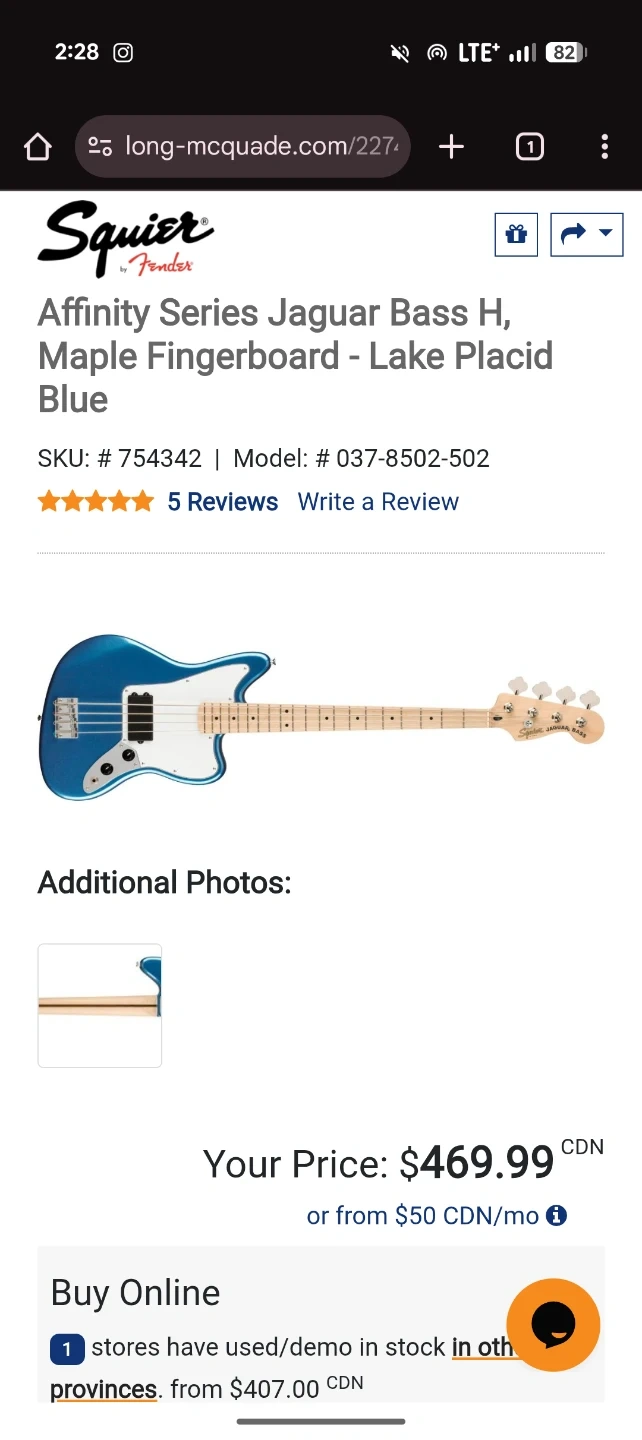The width and height of the screenshot is (642, 1440).
Task: Go to the browser home page
Action: click(x=37, y=148)
